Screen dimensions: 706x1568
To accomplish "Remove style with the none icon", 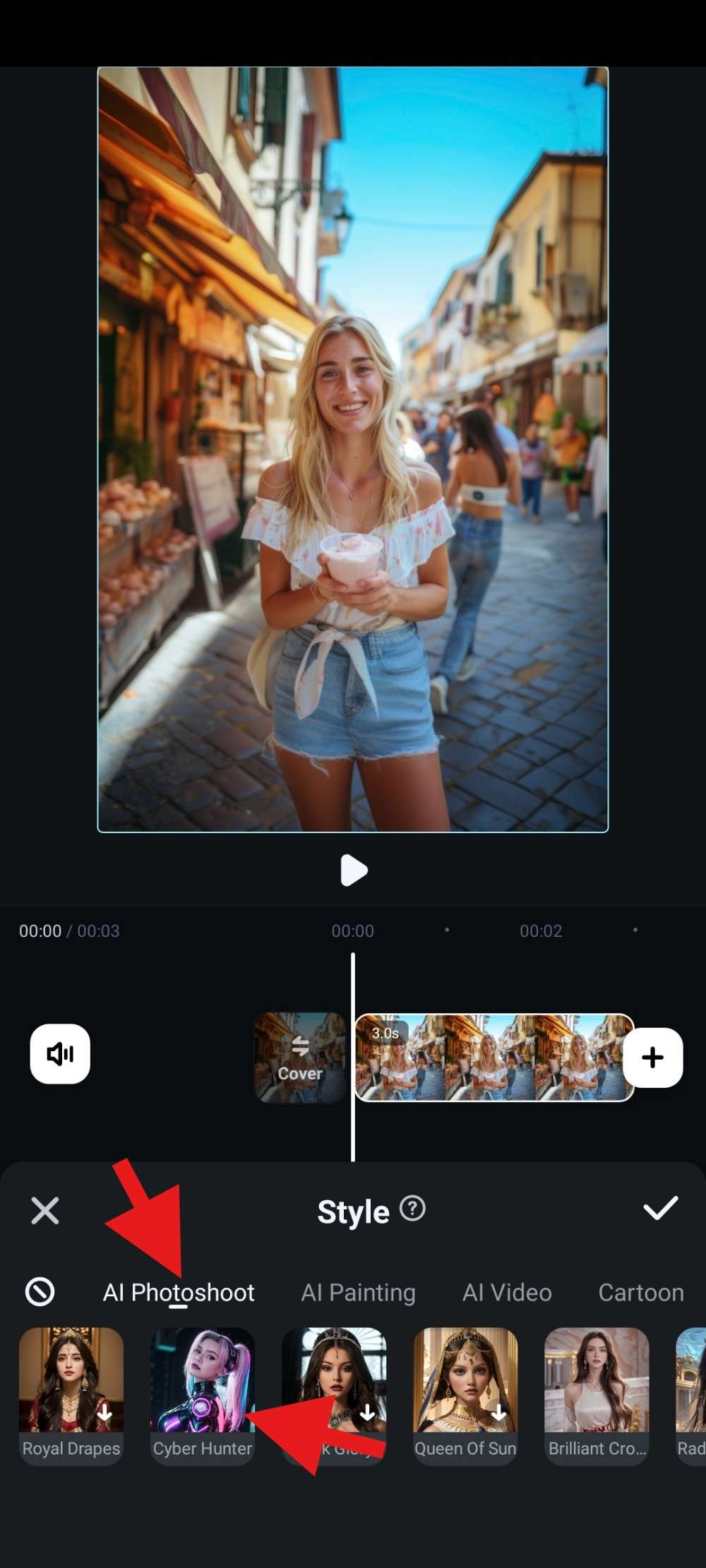I will click(40, 1292).
